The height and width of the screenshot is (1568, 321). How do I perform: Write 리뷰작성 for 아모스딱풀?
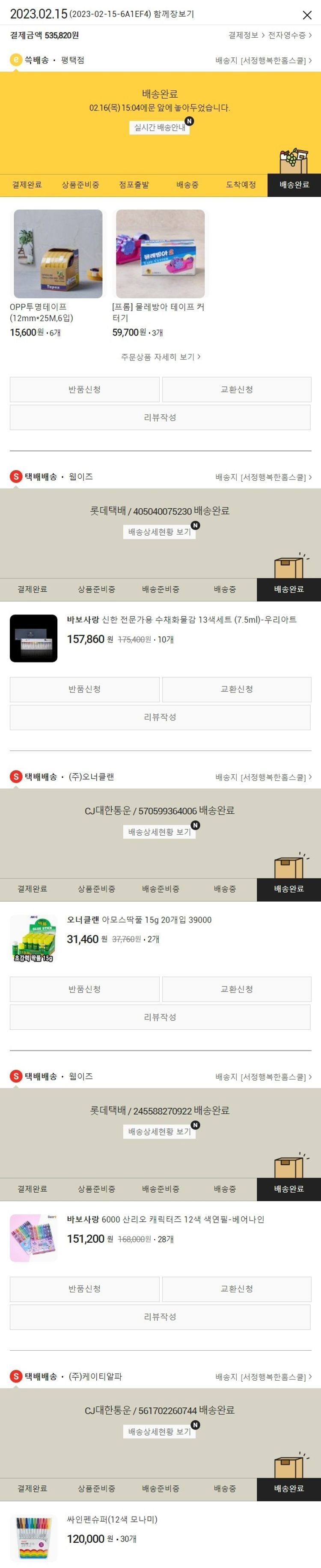click(x=160, y=1017)
